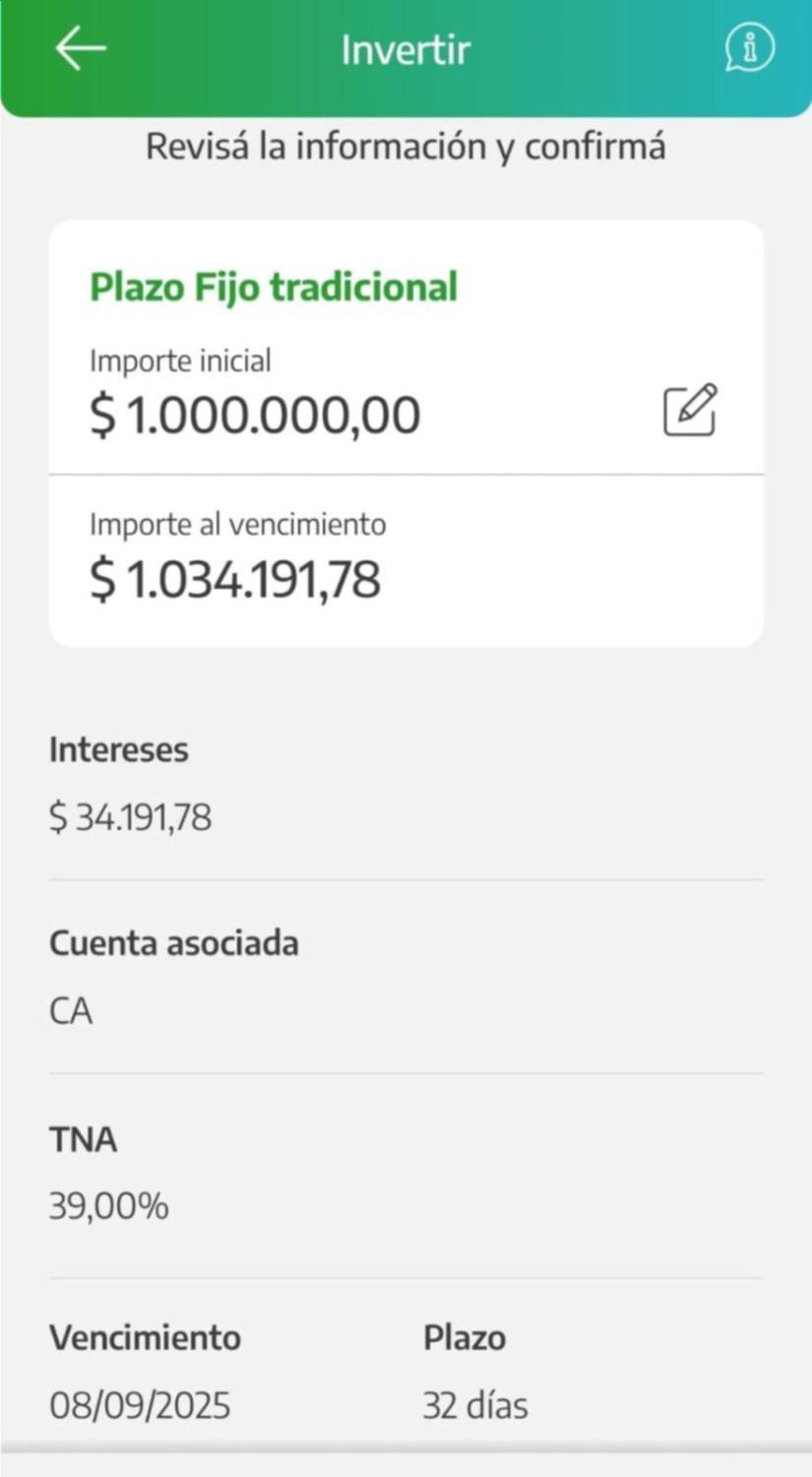The width and height of the screenshot is (812, 1477).
Task: Edit the Importe inicial amount
Action: click(690, 410)
